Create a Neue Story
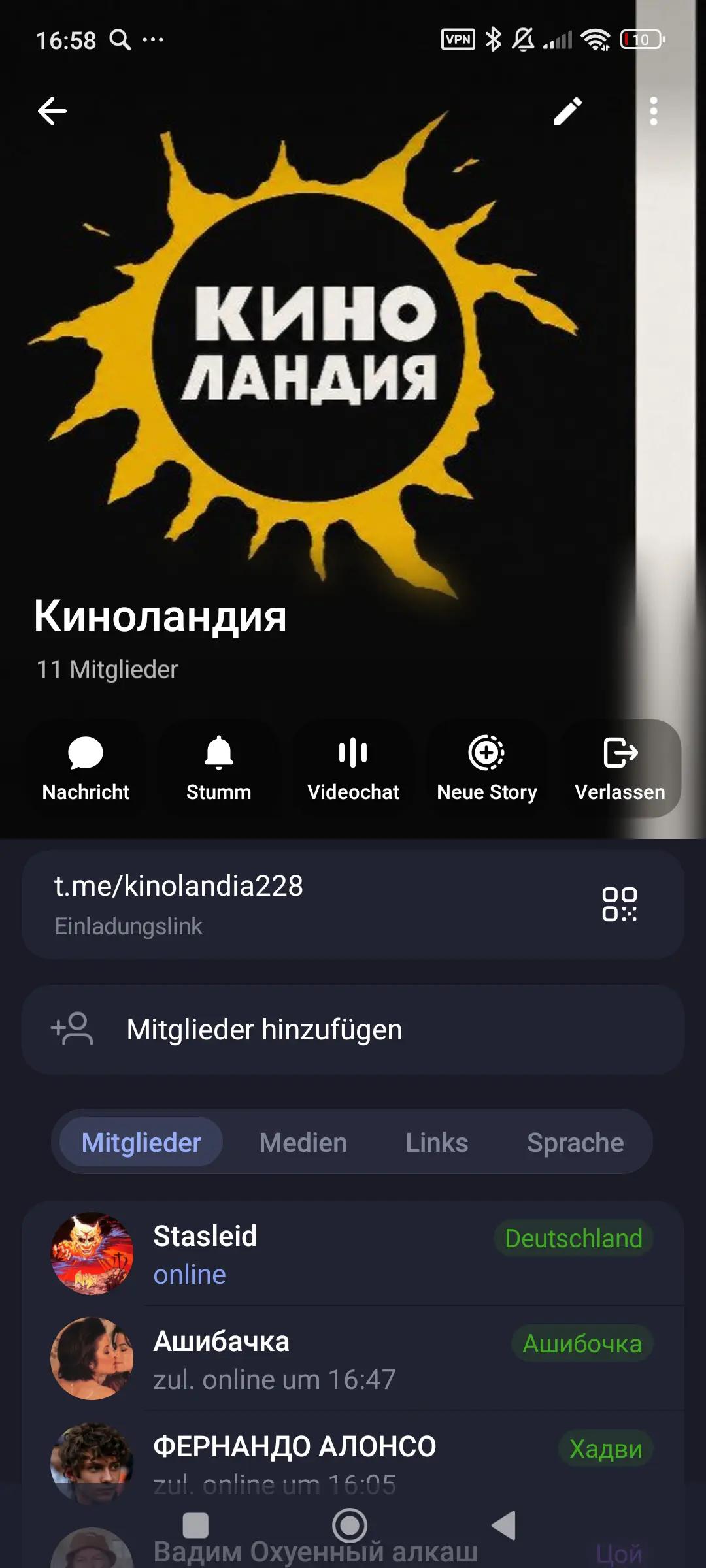 (487, 768)
